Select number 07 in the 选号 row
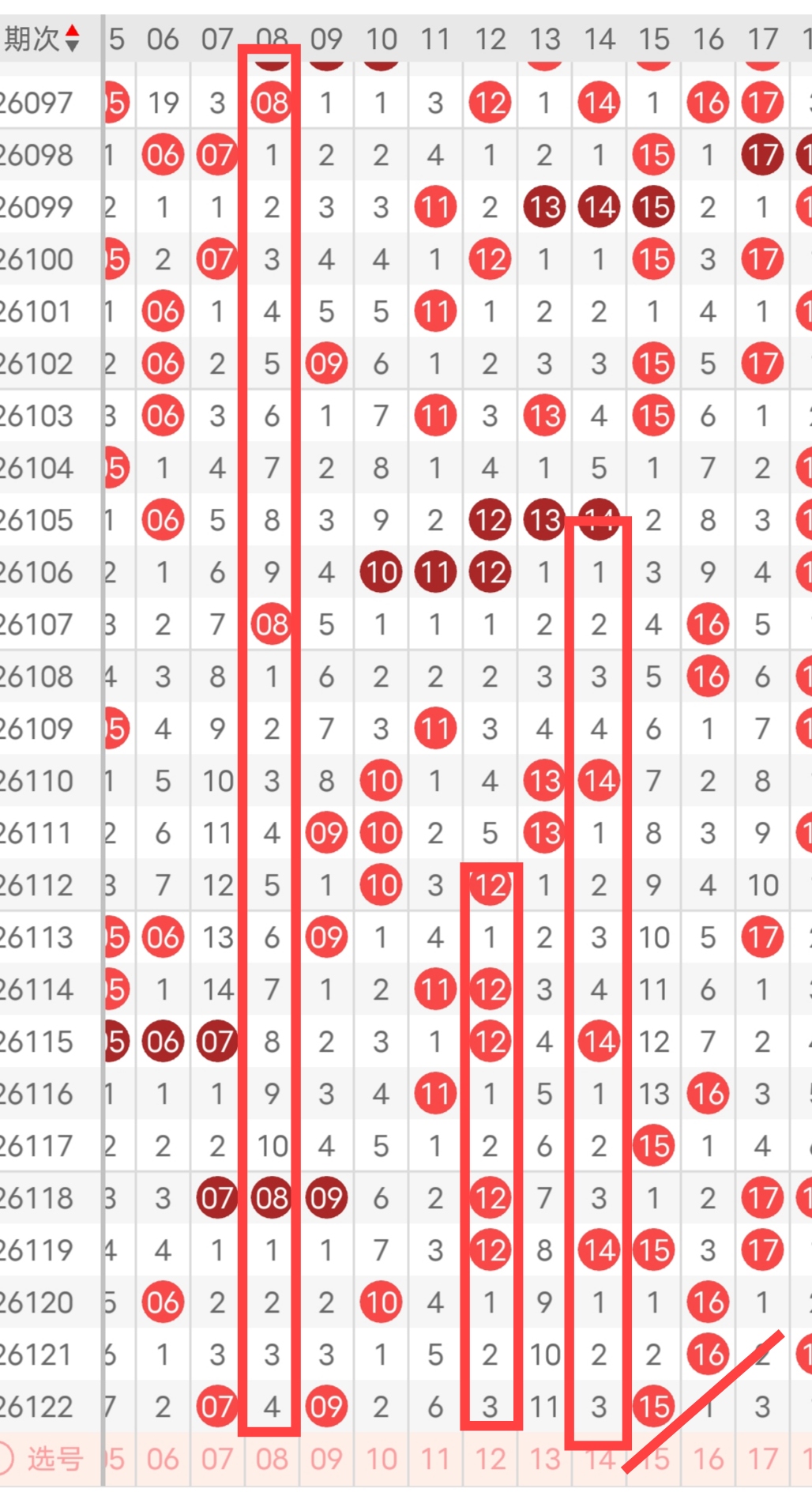812x1511 pixels. [x=217, y=1459]
